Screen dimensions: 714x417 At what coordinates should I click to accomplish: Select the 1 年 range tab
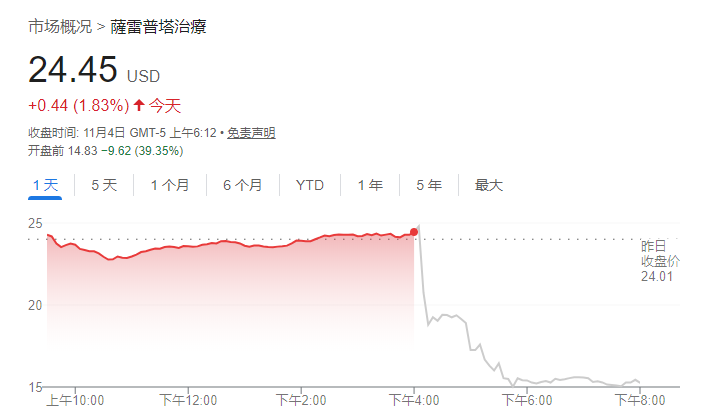point(370,185)
